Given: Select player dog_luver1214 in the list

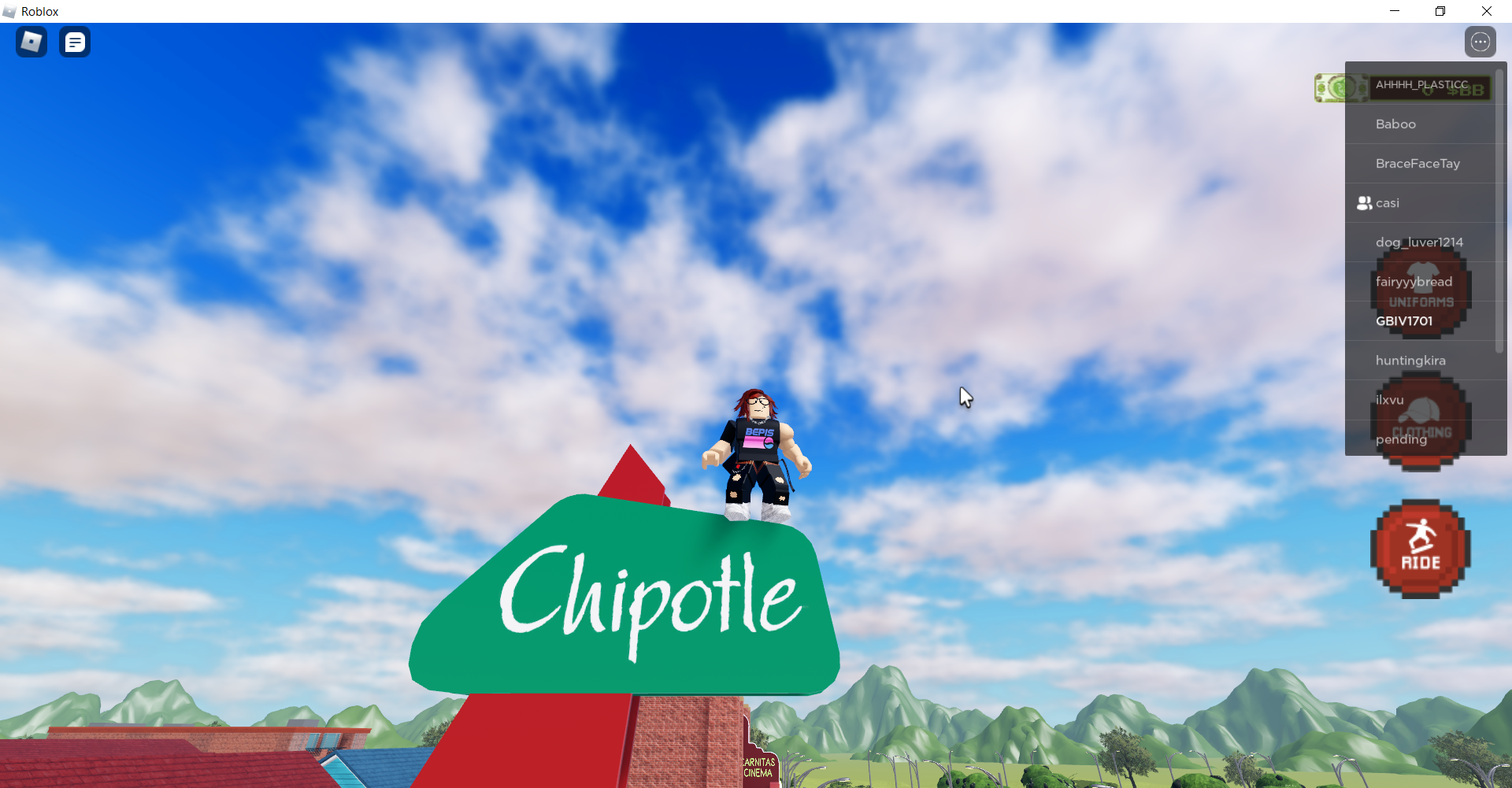Looking at the screenshot, I should point(1419,242).
